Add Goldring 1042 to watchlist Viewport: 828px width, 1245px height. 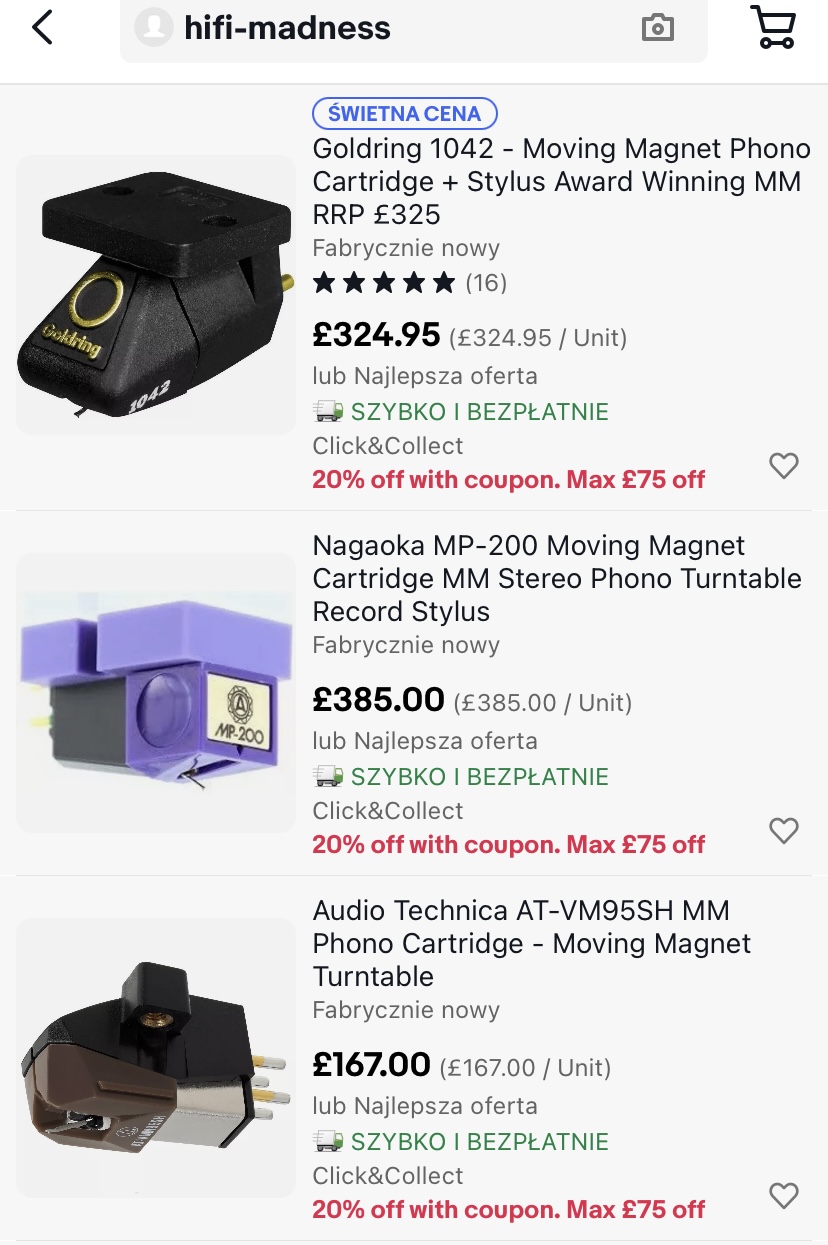(x=784, y=465)
